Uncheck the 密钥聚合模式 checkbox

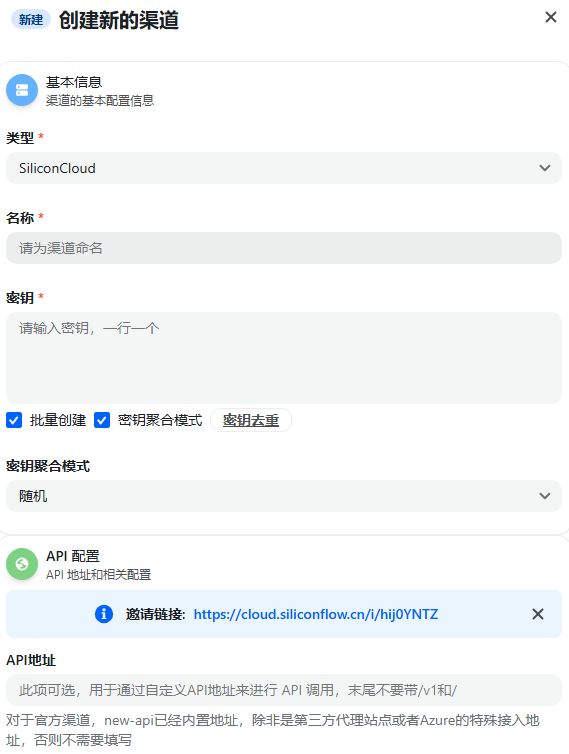tap(102, 420)
